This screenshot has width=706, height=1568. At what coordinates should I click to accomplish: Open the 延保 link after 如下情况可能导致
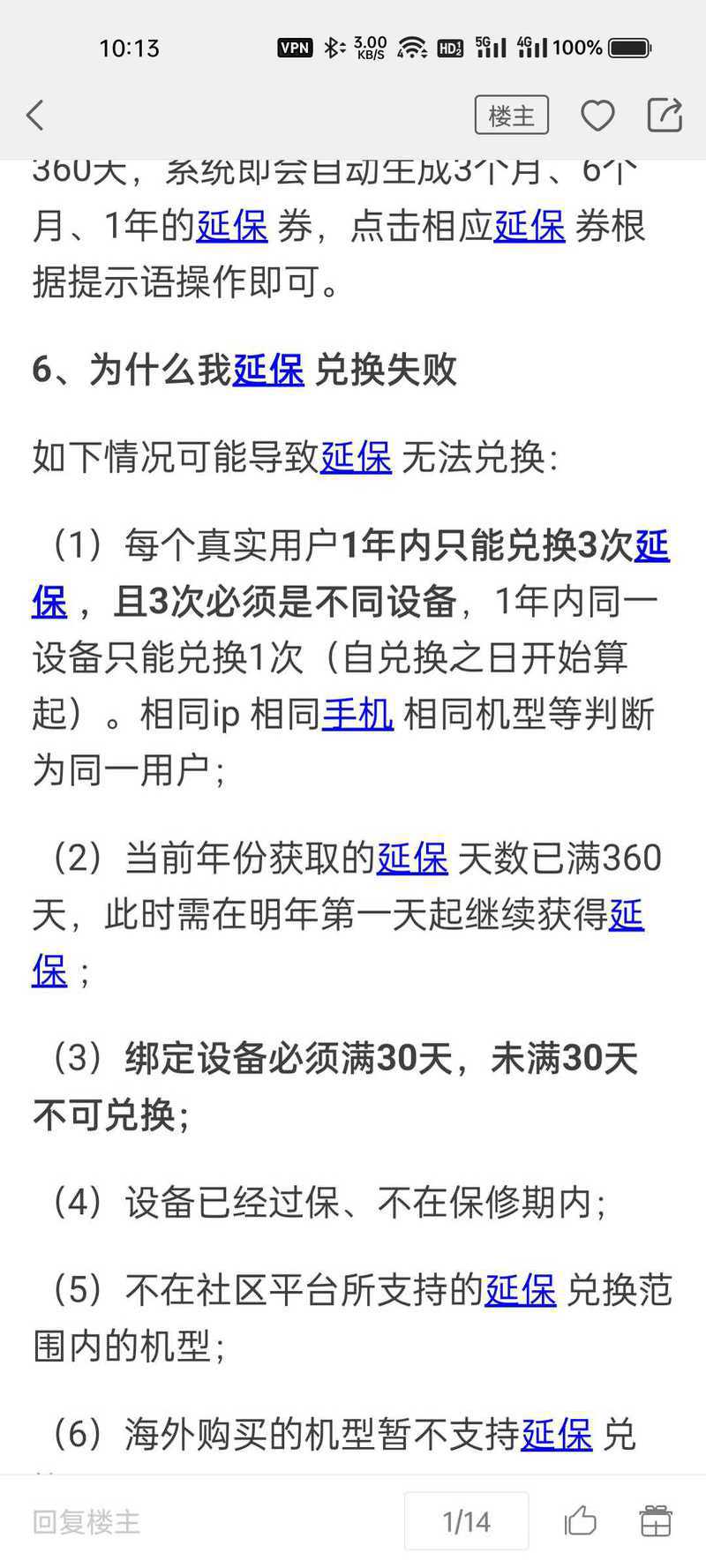(356, 457)
